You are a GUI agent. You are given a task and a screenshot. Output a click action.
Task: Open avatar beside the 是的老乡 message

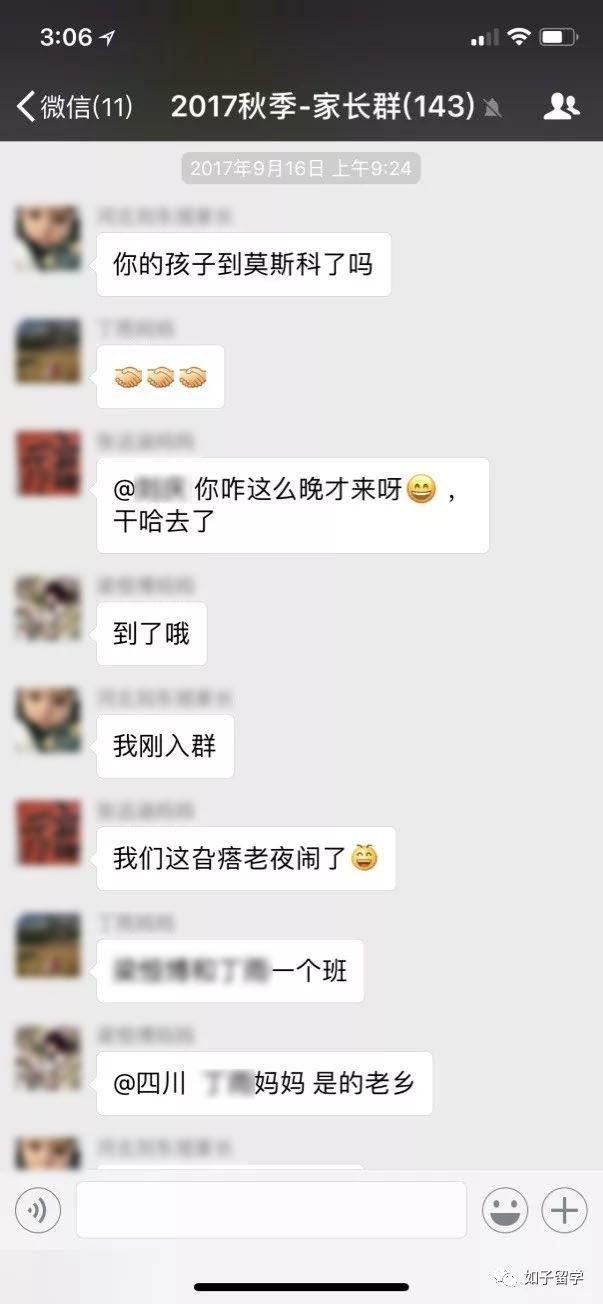pyautogui.click(x=48, y=1058)
